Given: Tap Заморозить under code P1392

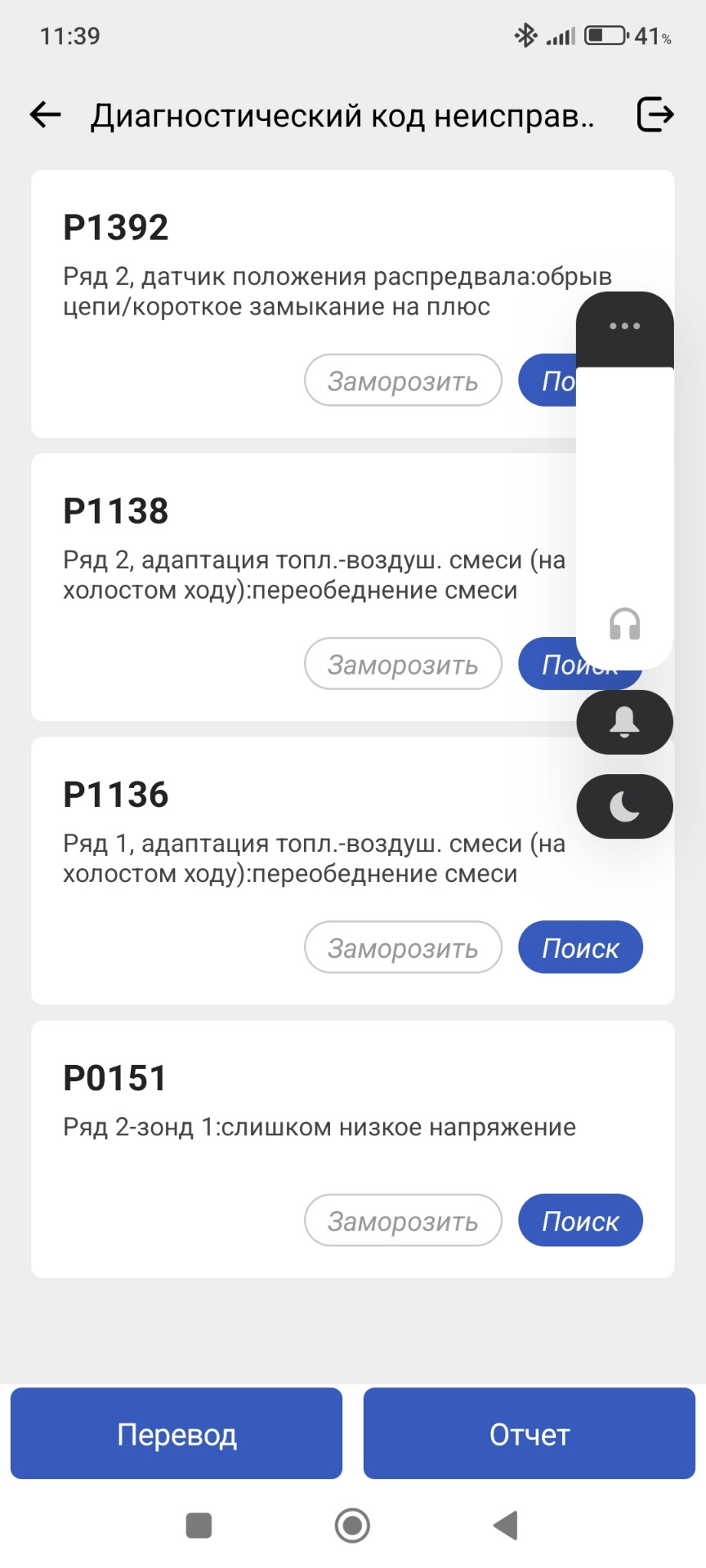Looking at the screenshot, I should click(x=402, y=380).
